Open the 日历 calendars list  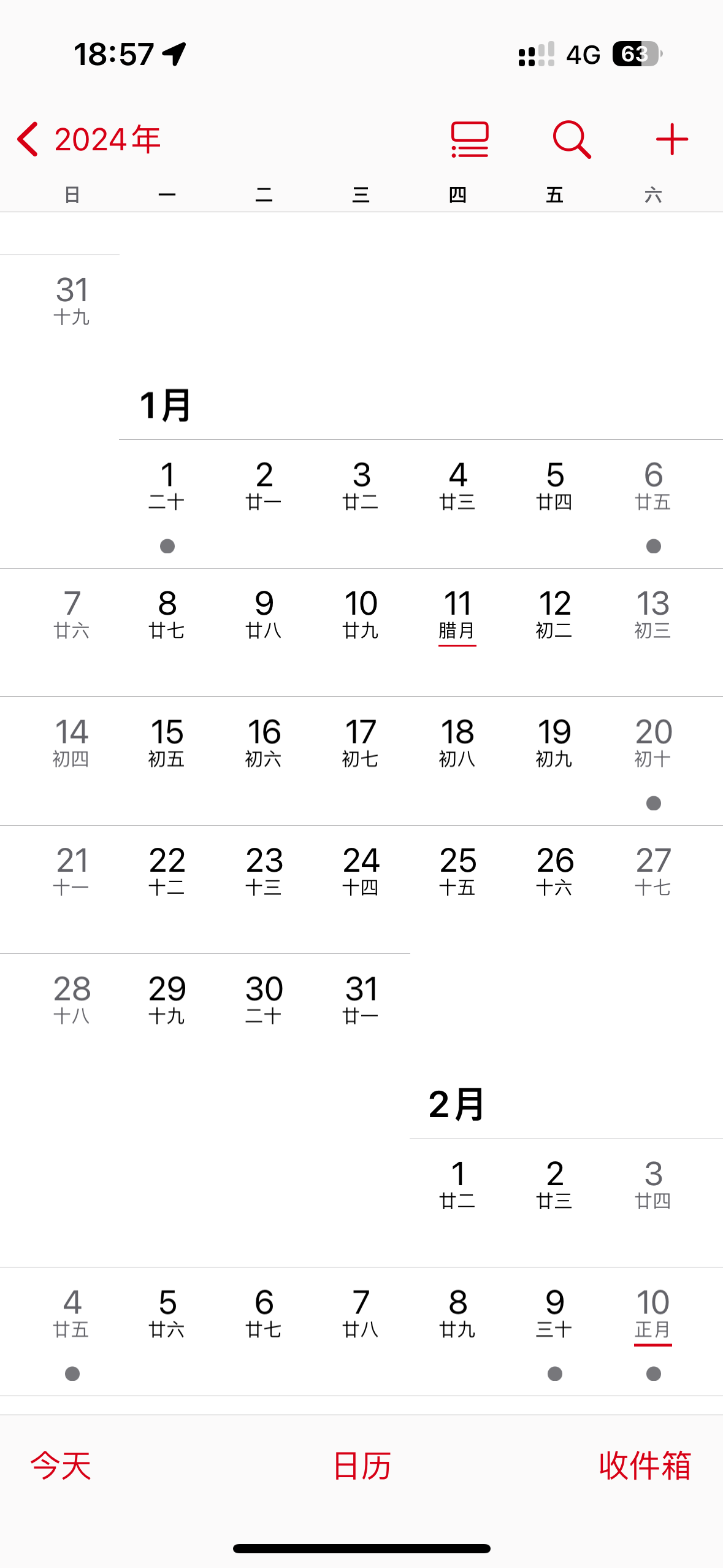point(362,1466)
